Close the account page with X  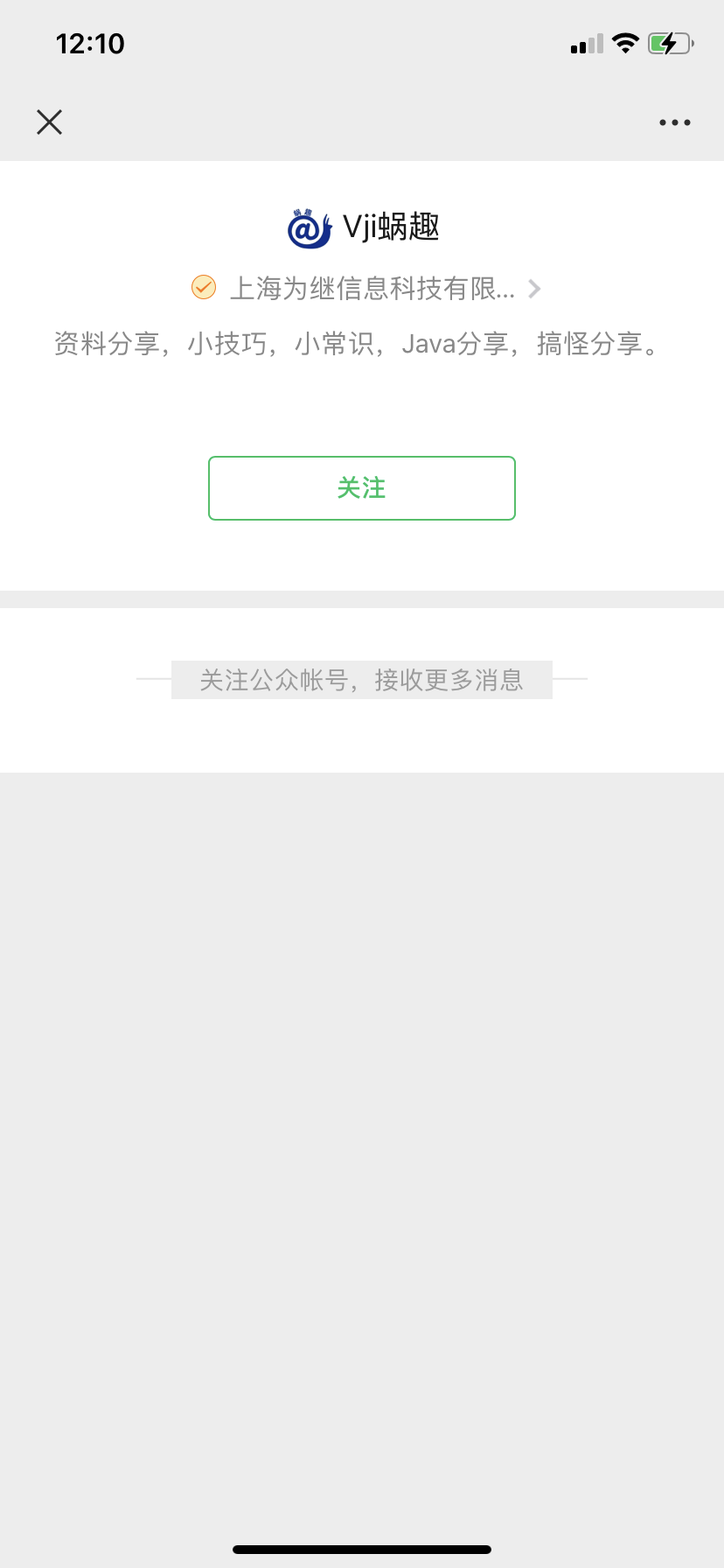[x=50, y=122]
